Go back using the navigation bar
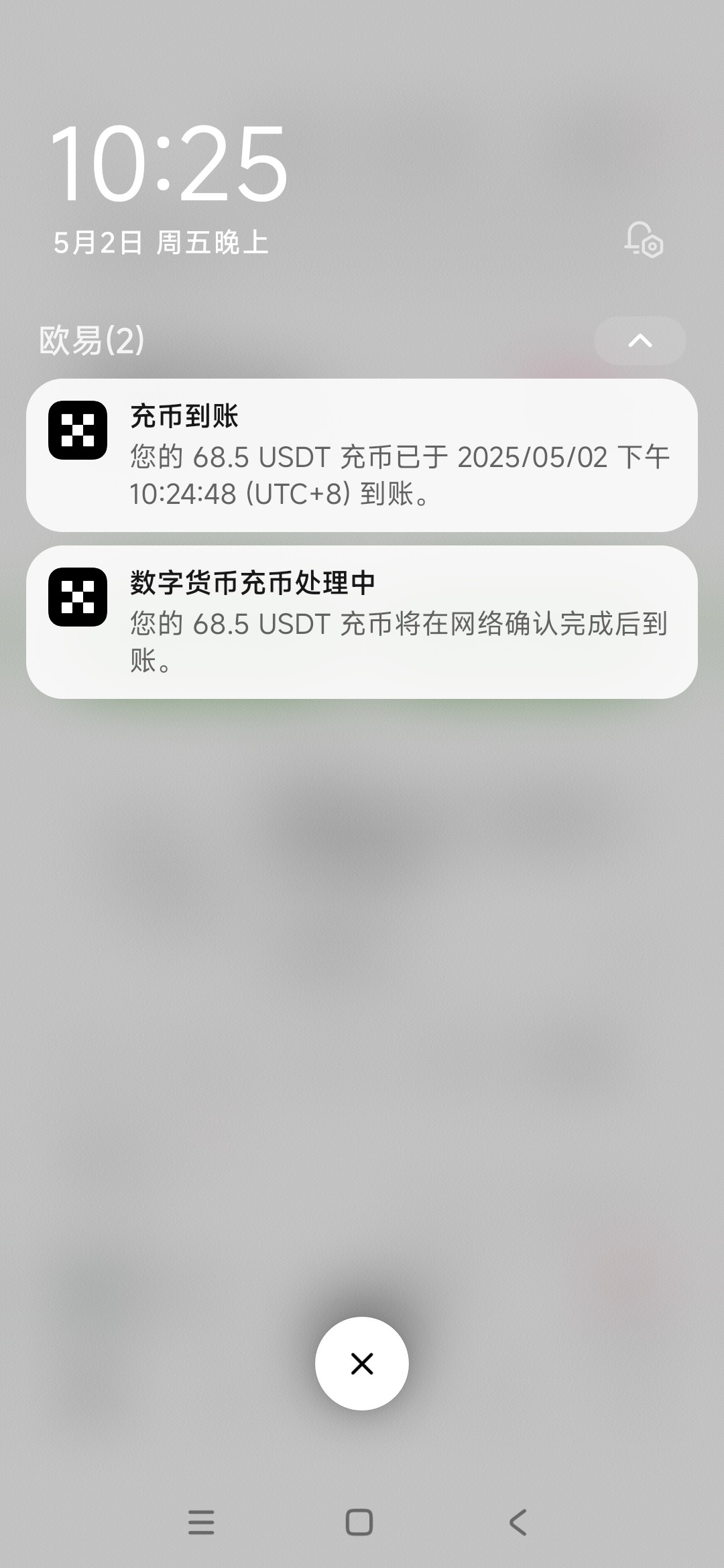This screenshot has width=724, height=1568. click(x=518, y=1522)
